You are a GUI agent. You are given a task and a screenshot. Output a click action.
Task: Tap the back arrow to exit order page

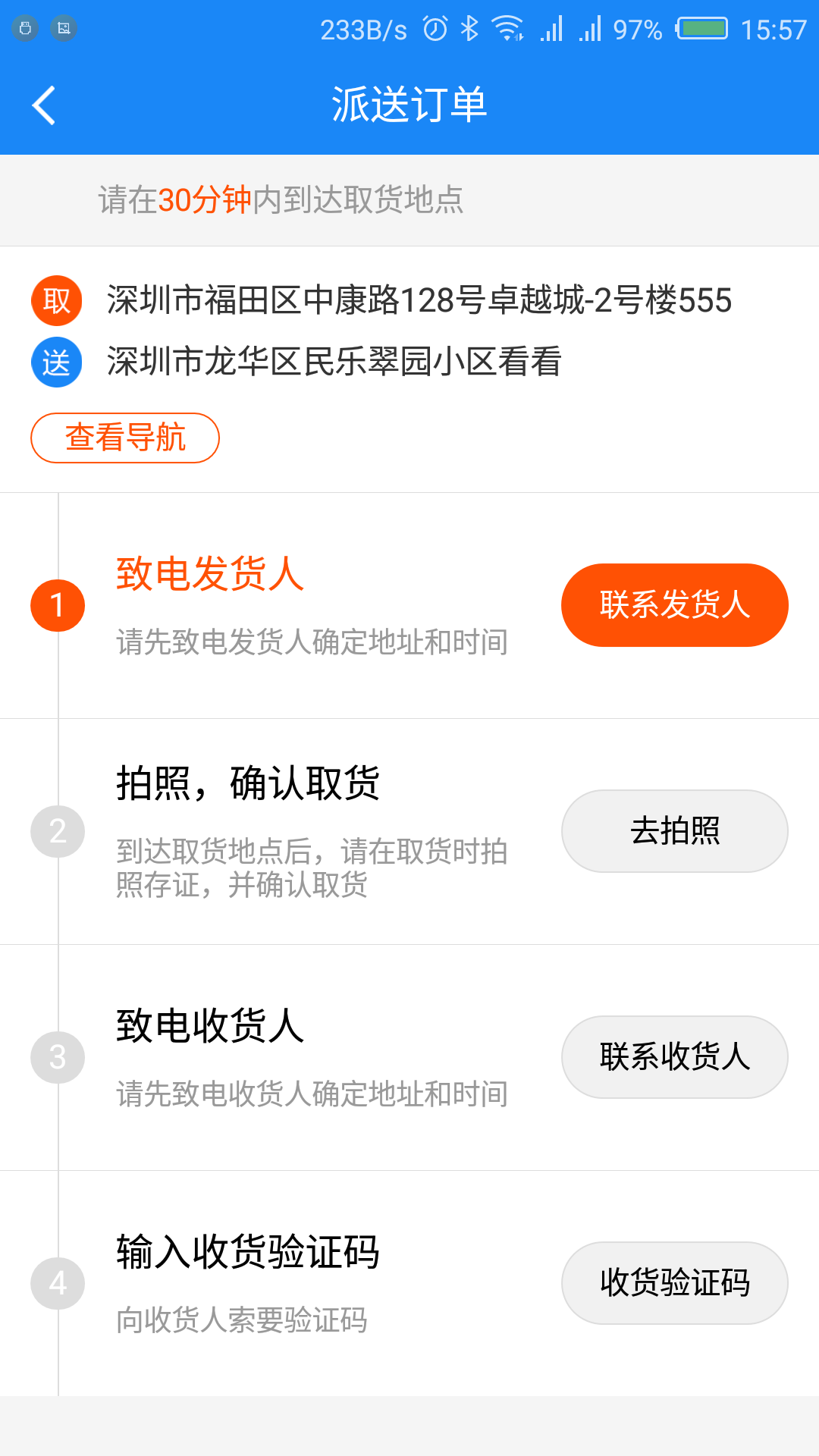[43, 105]
